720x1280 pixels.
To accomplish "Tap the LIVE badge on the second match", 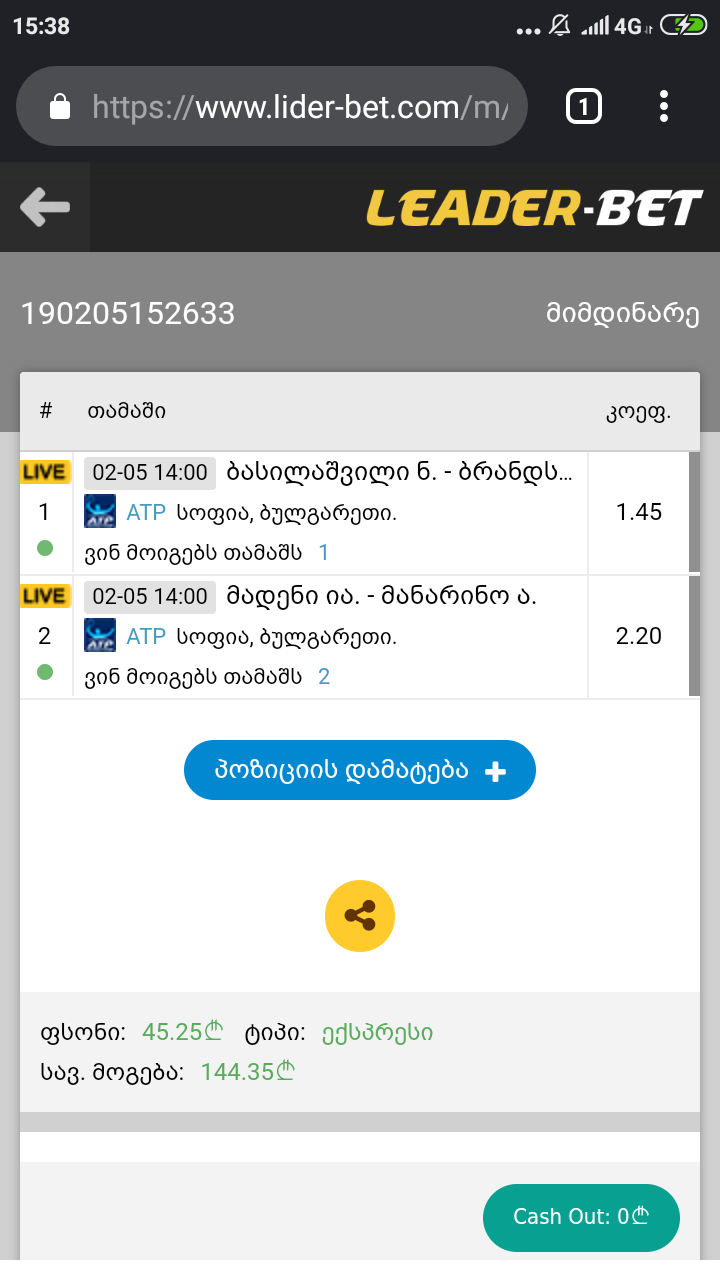I will pyautogui.click(x=44, y=596).
